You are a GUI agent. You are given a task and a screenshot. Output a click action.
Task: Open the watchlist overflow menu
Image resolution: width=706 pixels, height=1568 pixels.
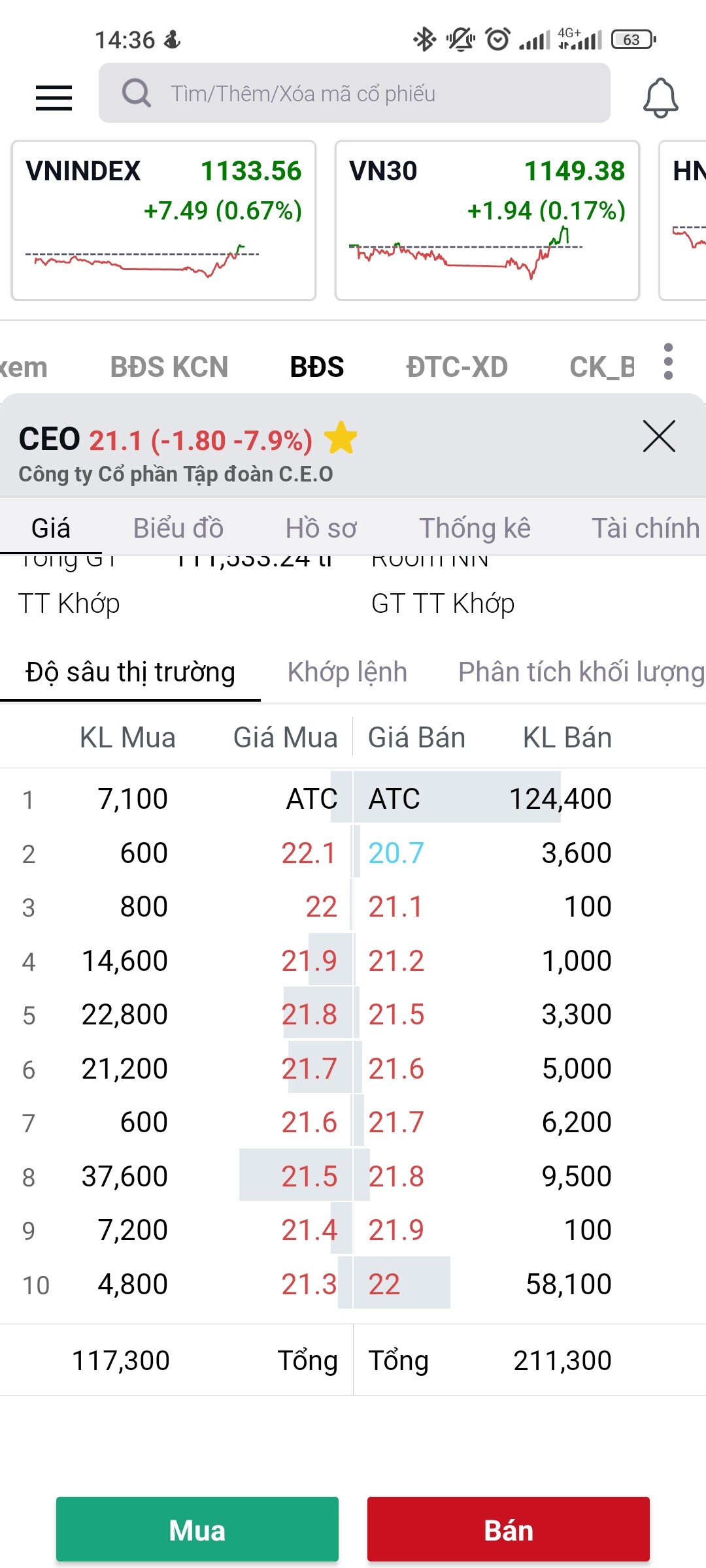[668, 361]
